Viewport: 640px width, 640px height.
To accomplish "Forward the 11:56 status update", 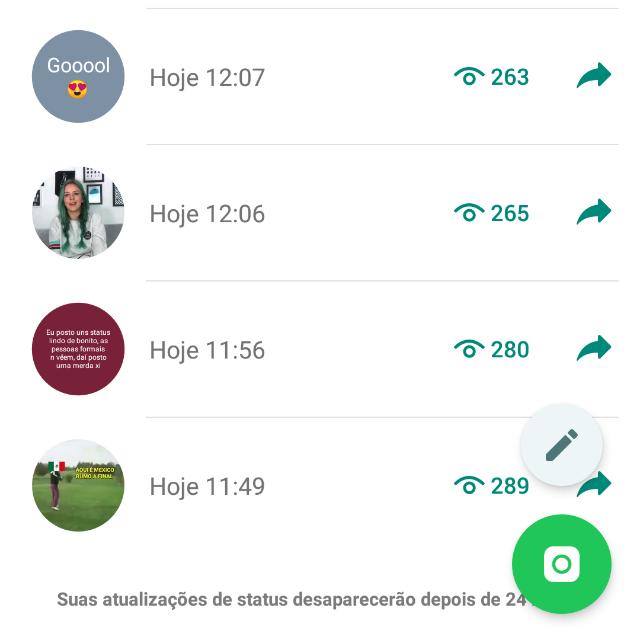I will 594,348.
